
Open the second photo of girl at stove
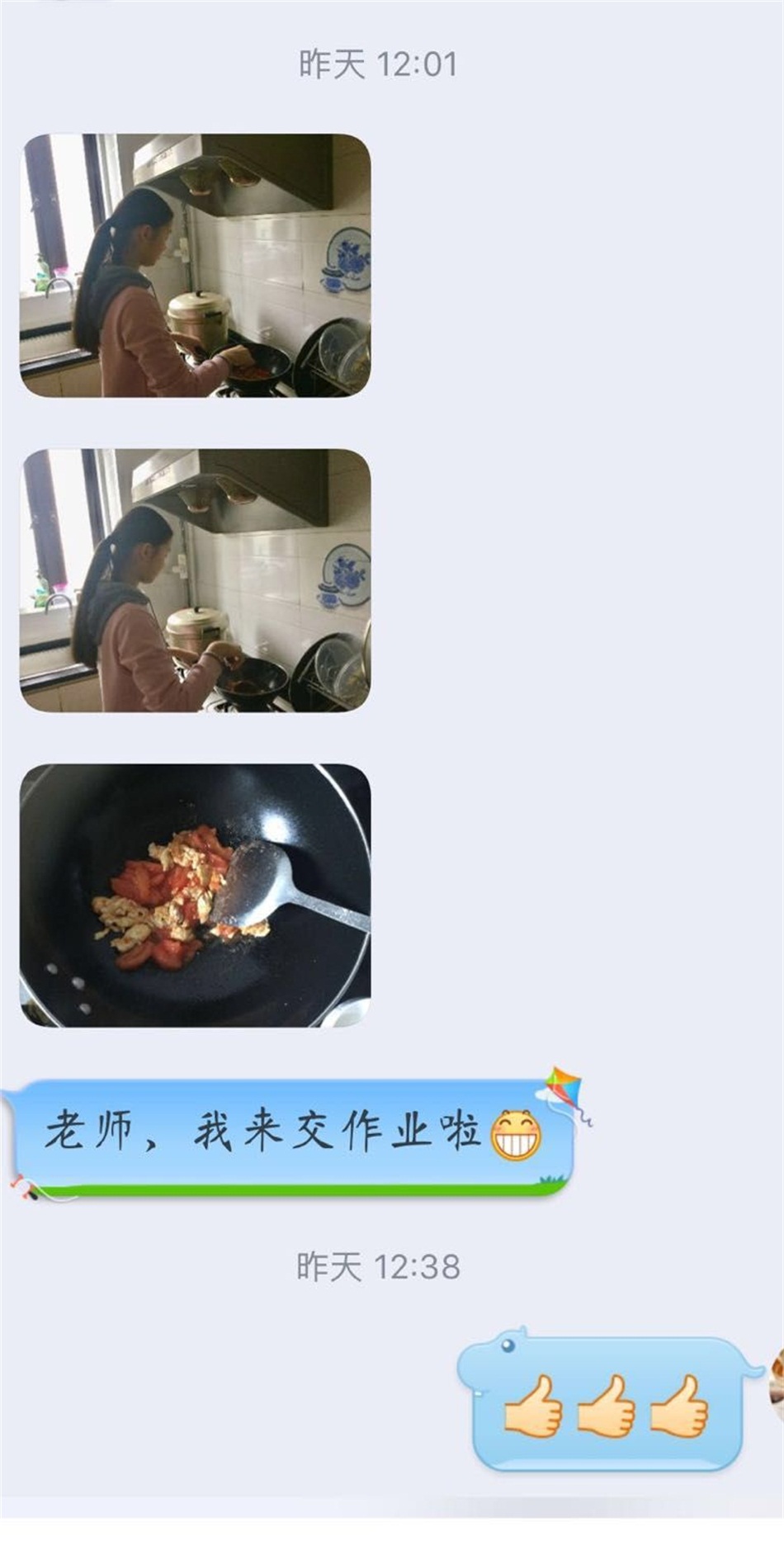point(196,580)
